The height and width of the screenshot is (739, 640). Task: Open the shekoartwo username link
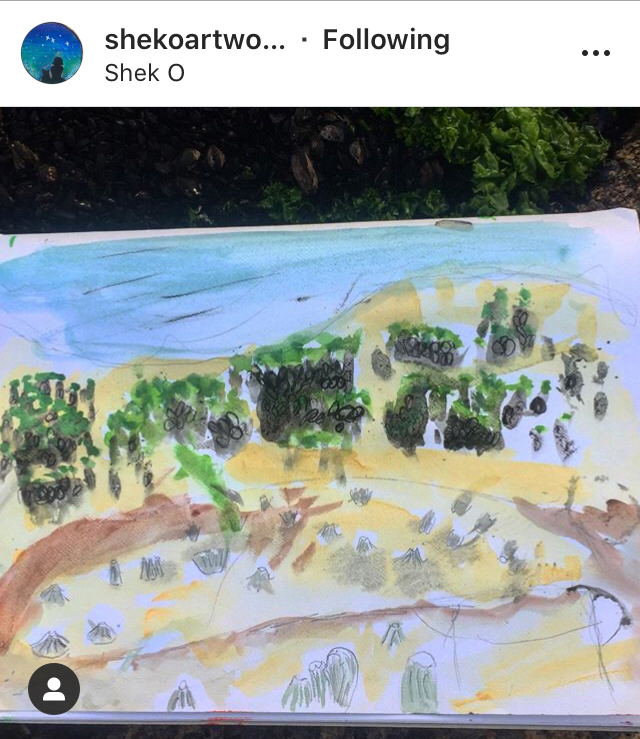point(195,40)
